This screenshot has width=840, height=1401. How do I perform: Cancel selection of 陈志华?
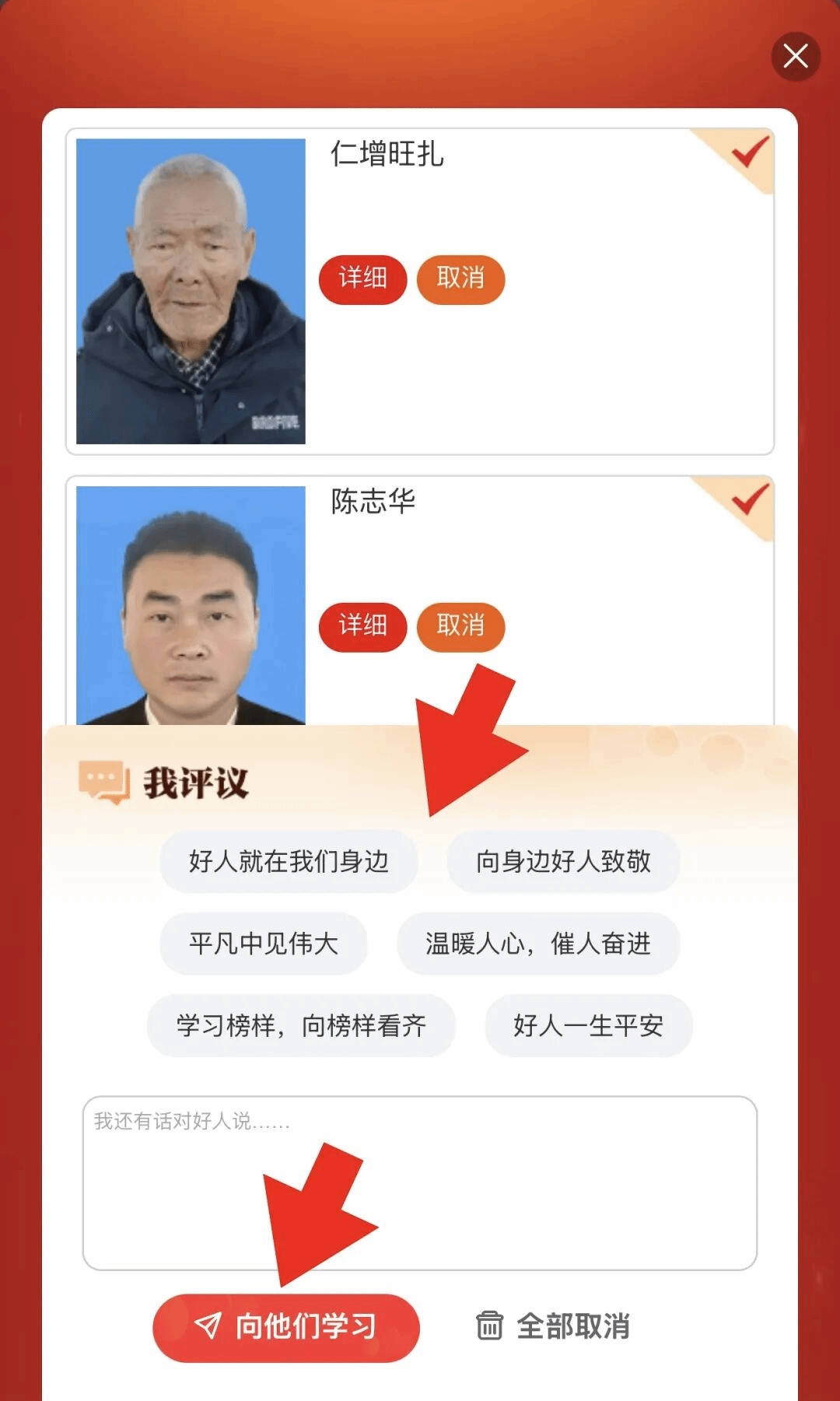pyautogui.click(x=460, y=626)
